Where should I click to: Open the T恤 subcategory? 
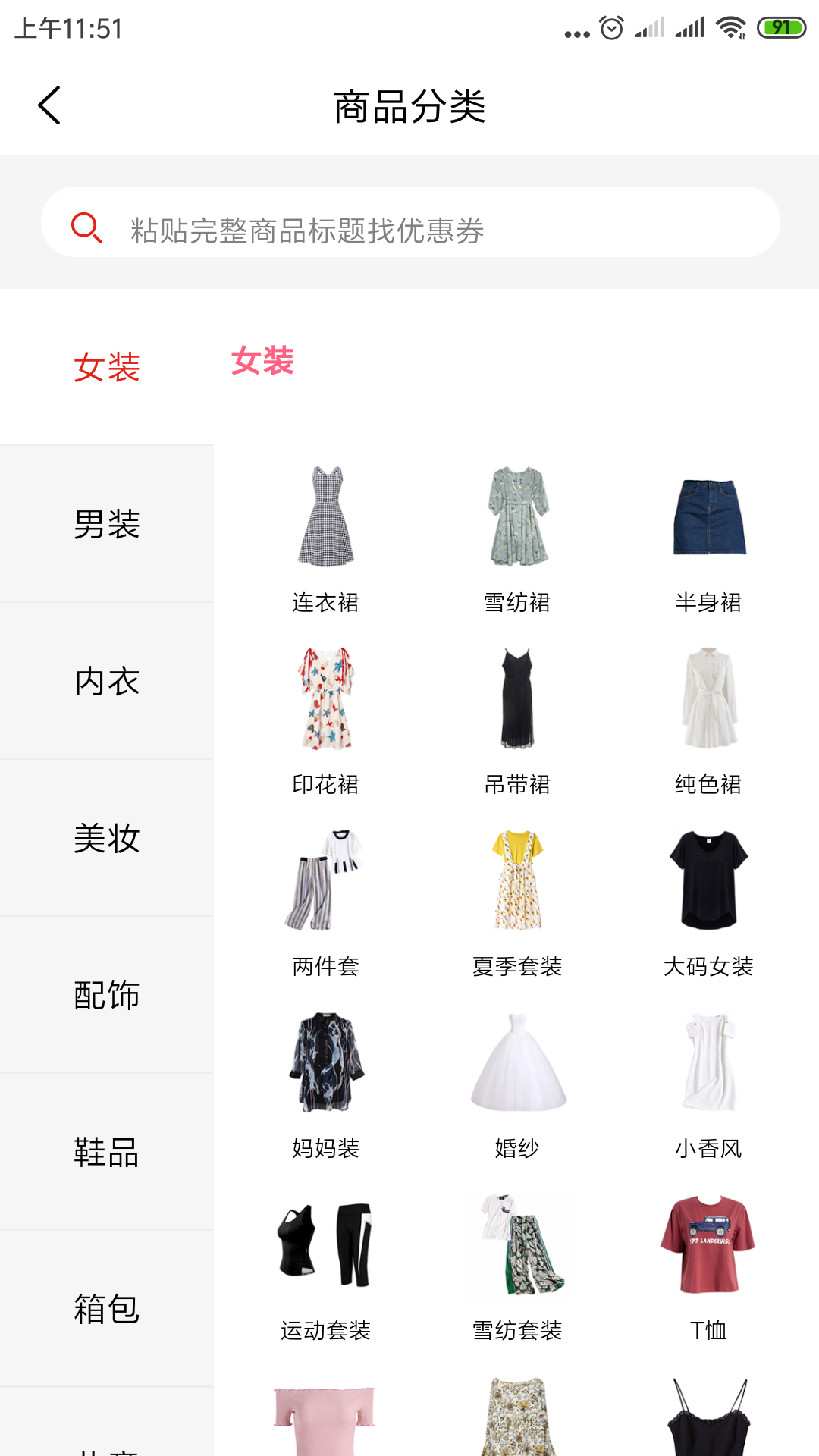pos(708,1266)
